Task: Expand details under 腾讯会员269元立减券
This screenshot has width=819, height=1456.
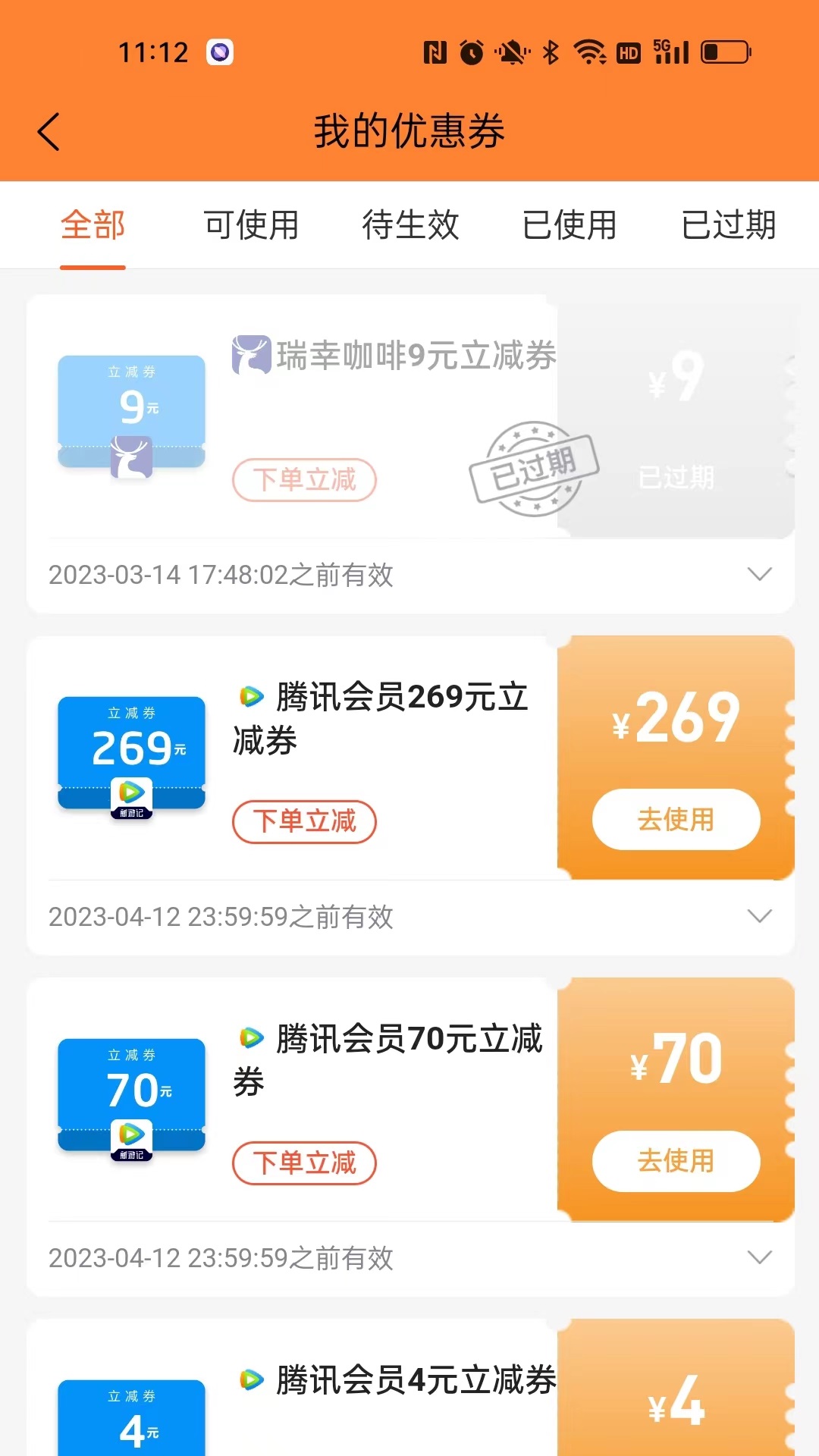Action: click(x=759, y=916)
